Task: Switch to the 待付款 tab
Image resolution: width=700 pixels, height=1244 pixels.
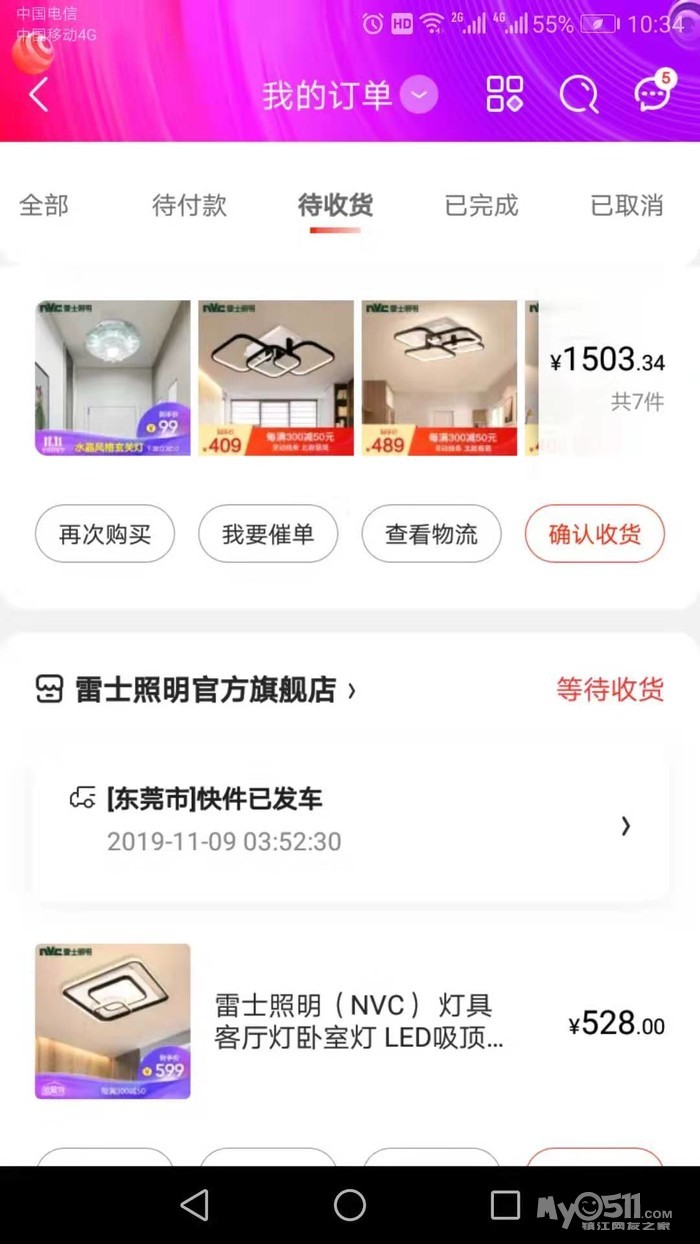Action: pyautogui.click(x=189, y=205)
